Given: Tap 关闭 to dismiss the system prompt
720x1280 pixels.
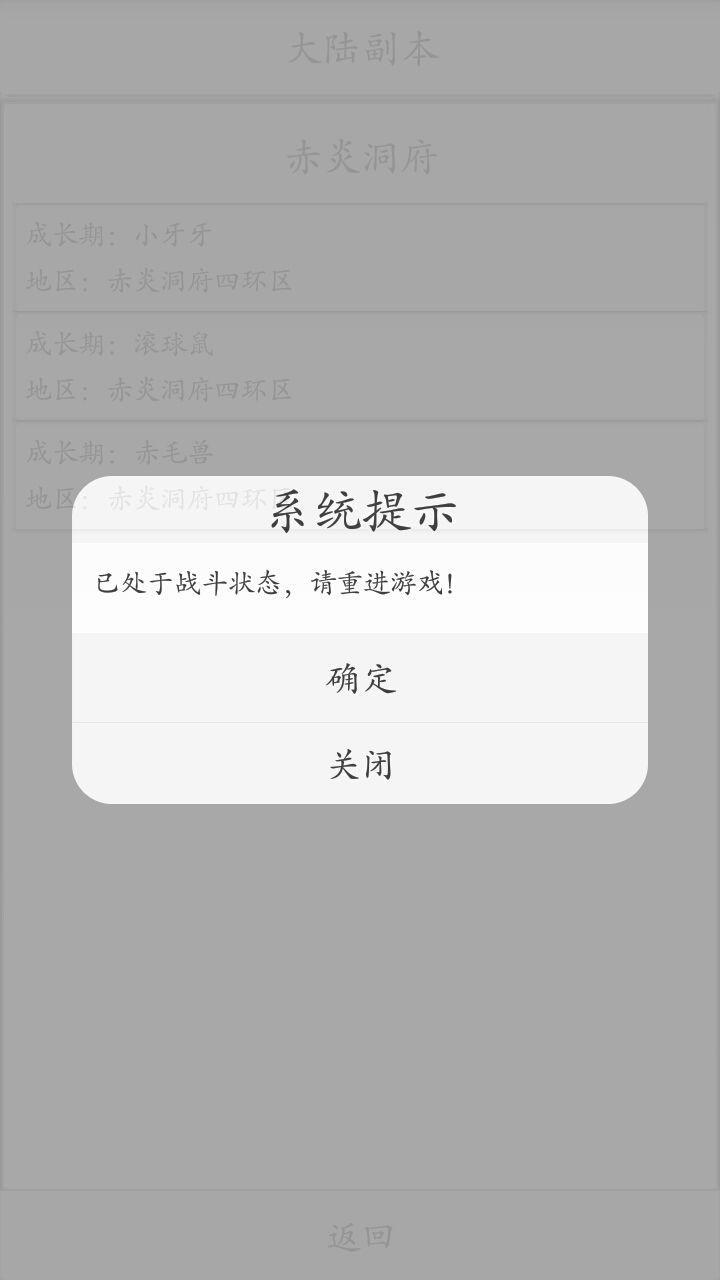Looking at the screenshot, I should coord(359,764).
